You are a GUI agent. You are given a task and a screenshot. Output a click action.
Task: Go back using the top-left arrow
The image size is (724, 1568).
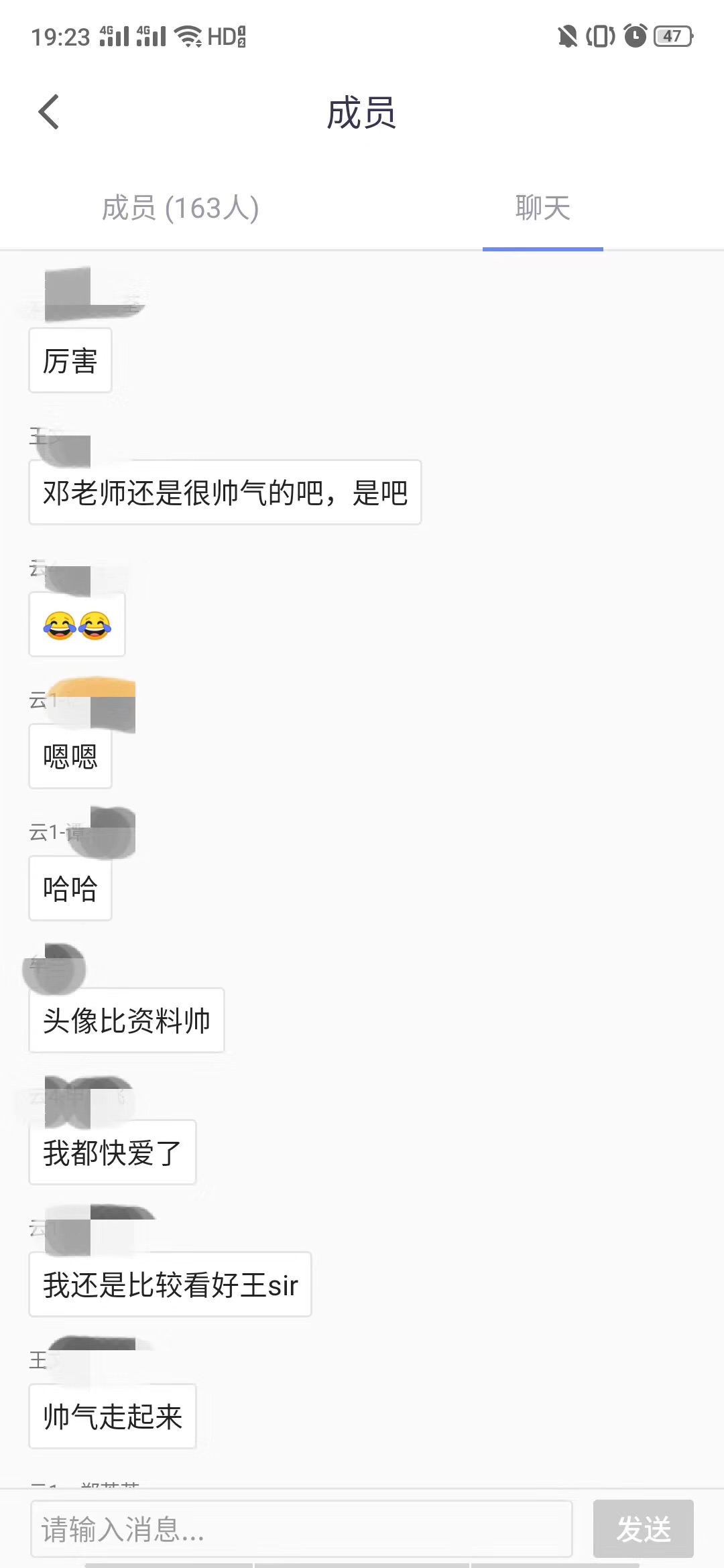coord(49,112)
